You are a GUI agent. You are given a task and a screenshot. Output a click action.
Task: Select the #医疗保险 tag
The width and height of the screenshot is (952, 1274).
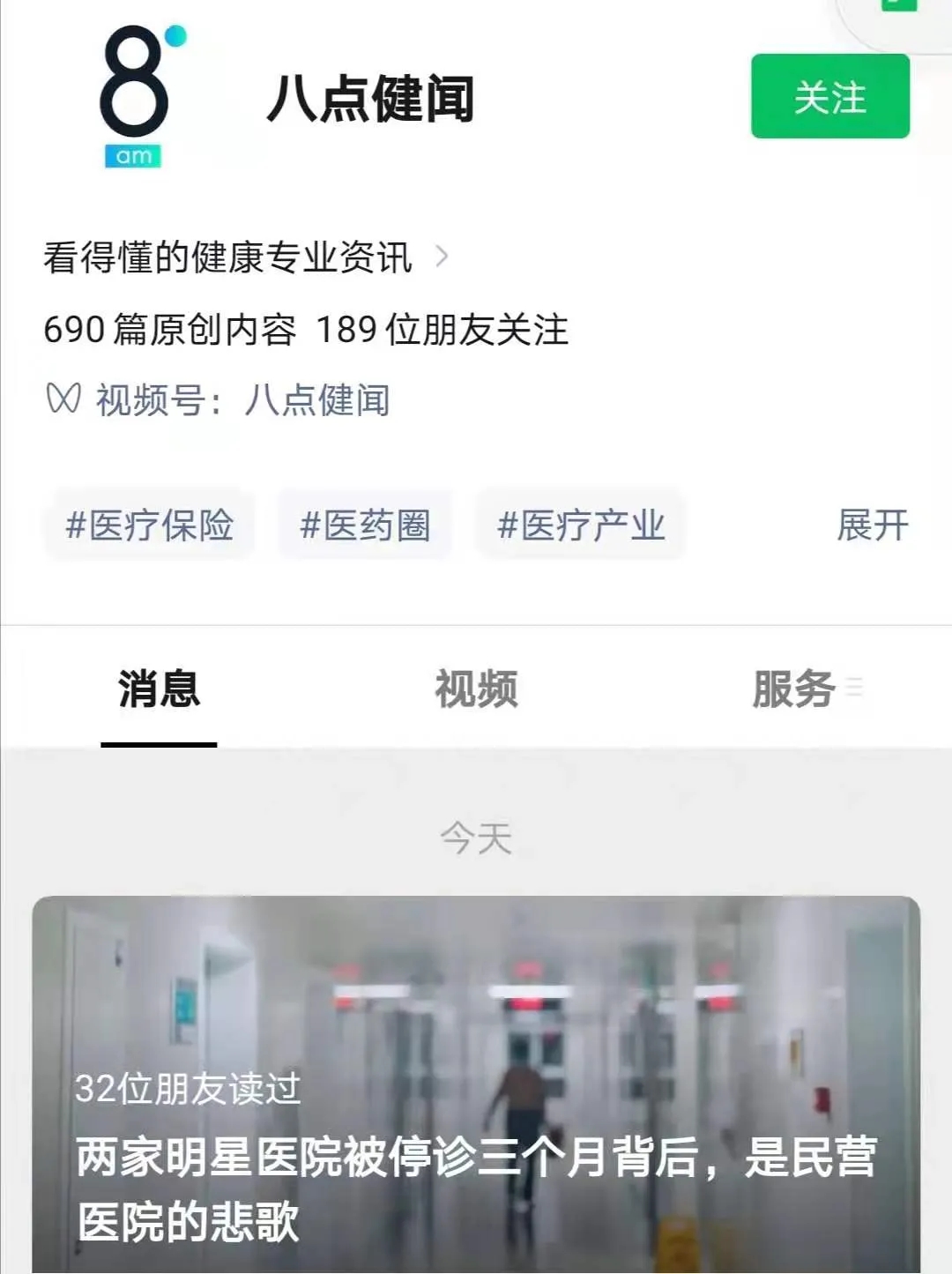click(150, 525)
